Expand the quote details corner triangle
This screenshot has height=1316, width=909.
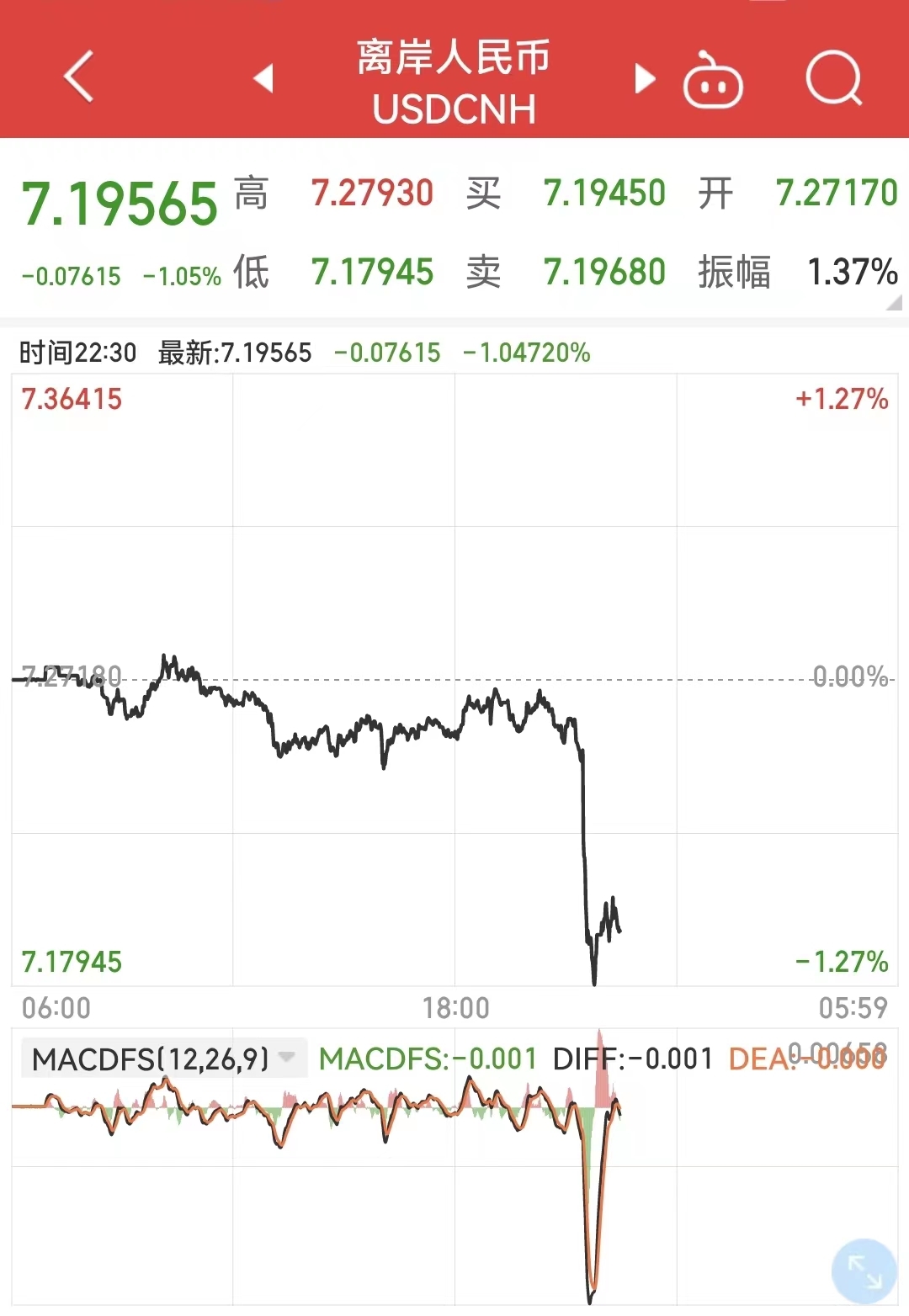(894, 303)
